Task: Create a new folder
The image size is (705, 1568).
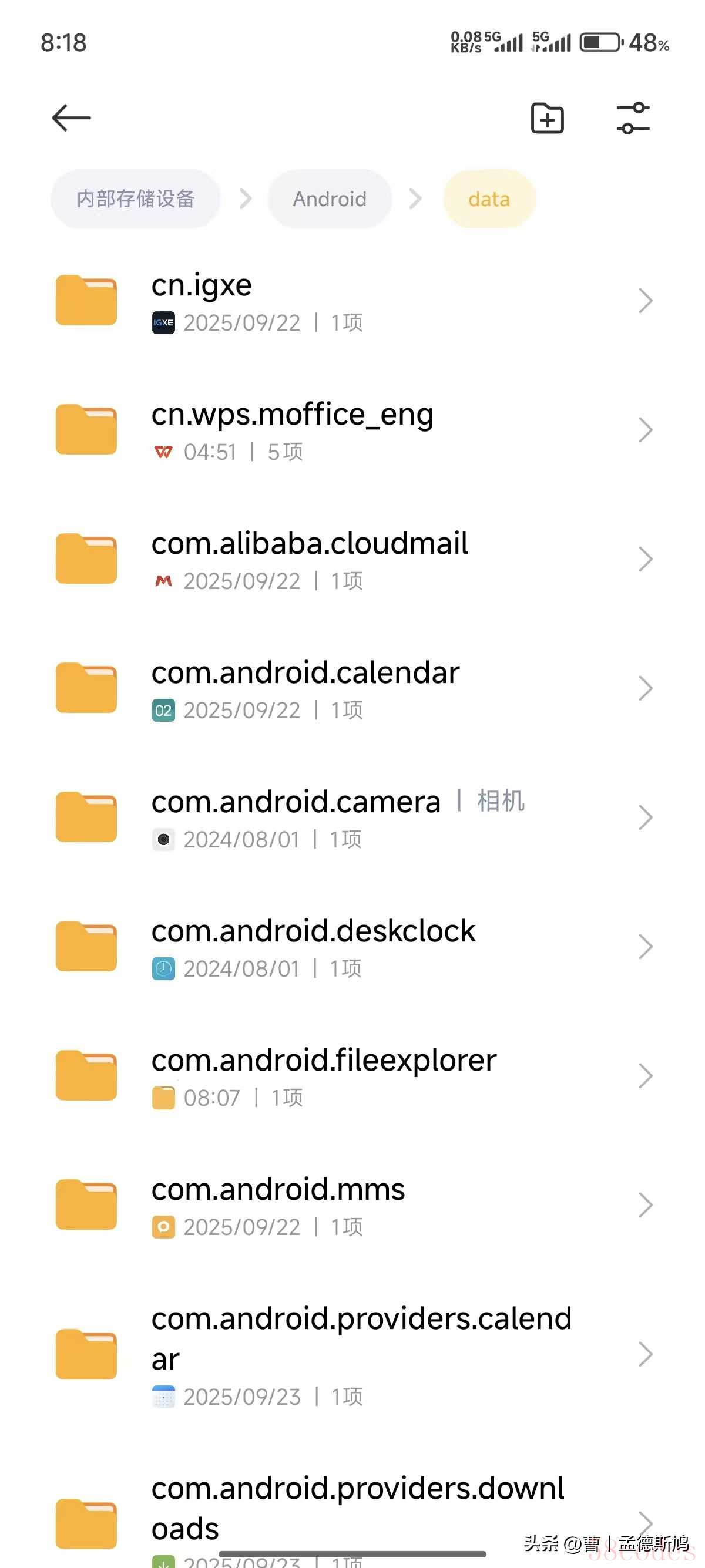Action: 547,118
